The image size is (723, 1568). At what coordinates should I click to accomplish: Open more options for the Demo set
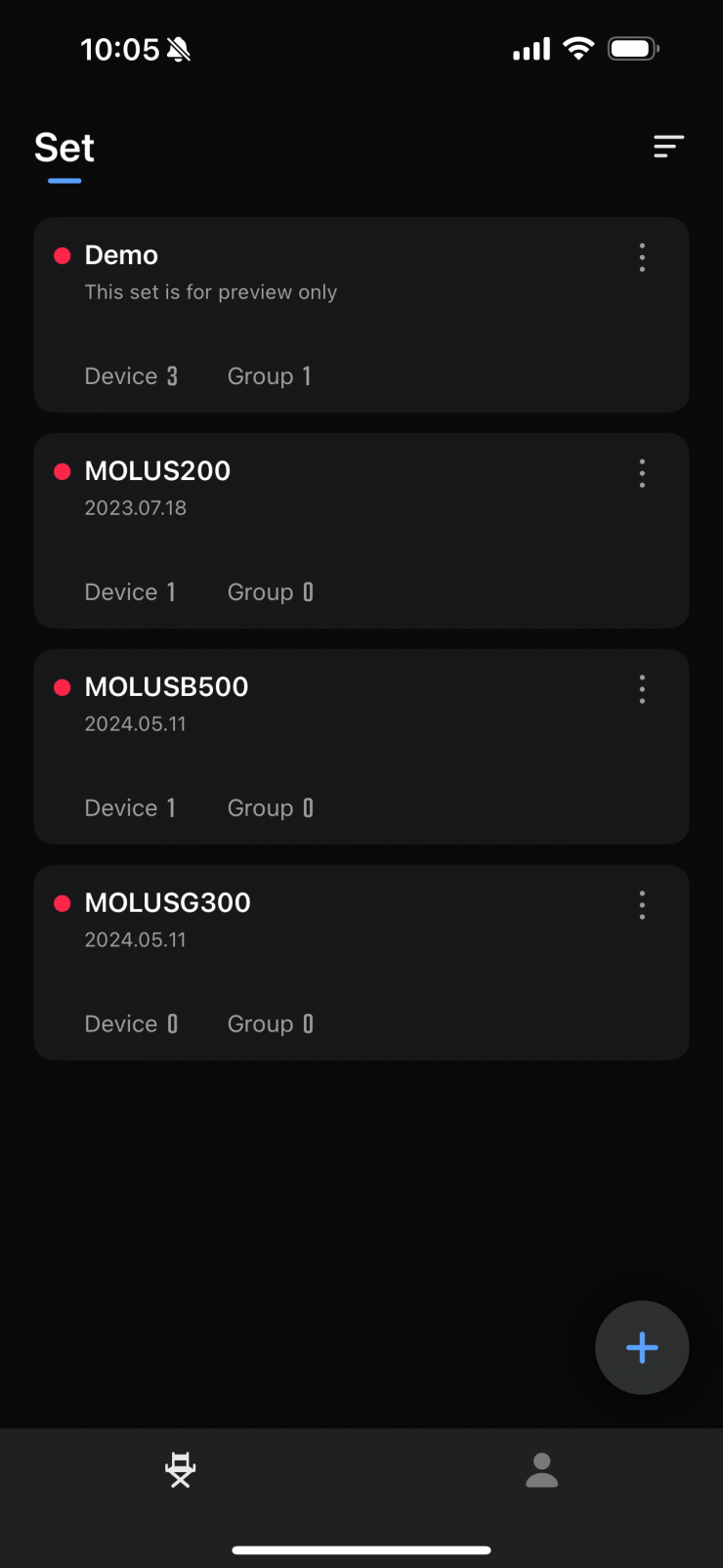(x=642, y=257)
